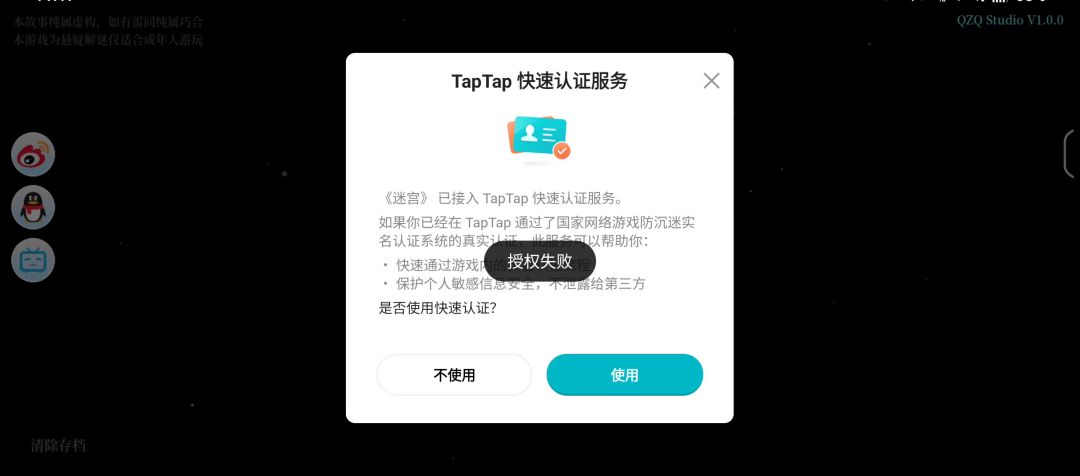Close the TapTap quick verification dialog
1080x476 pixels.
click(712, 81)
